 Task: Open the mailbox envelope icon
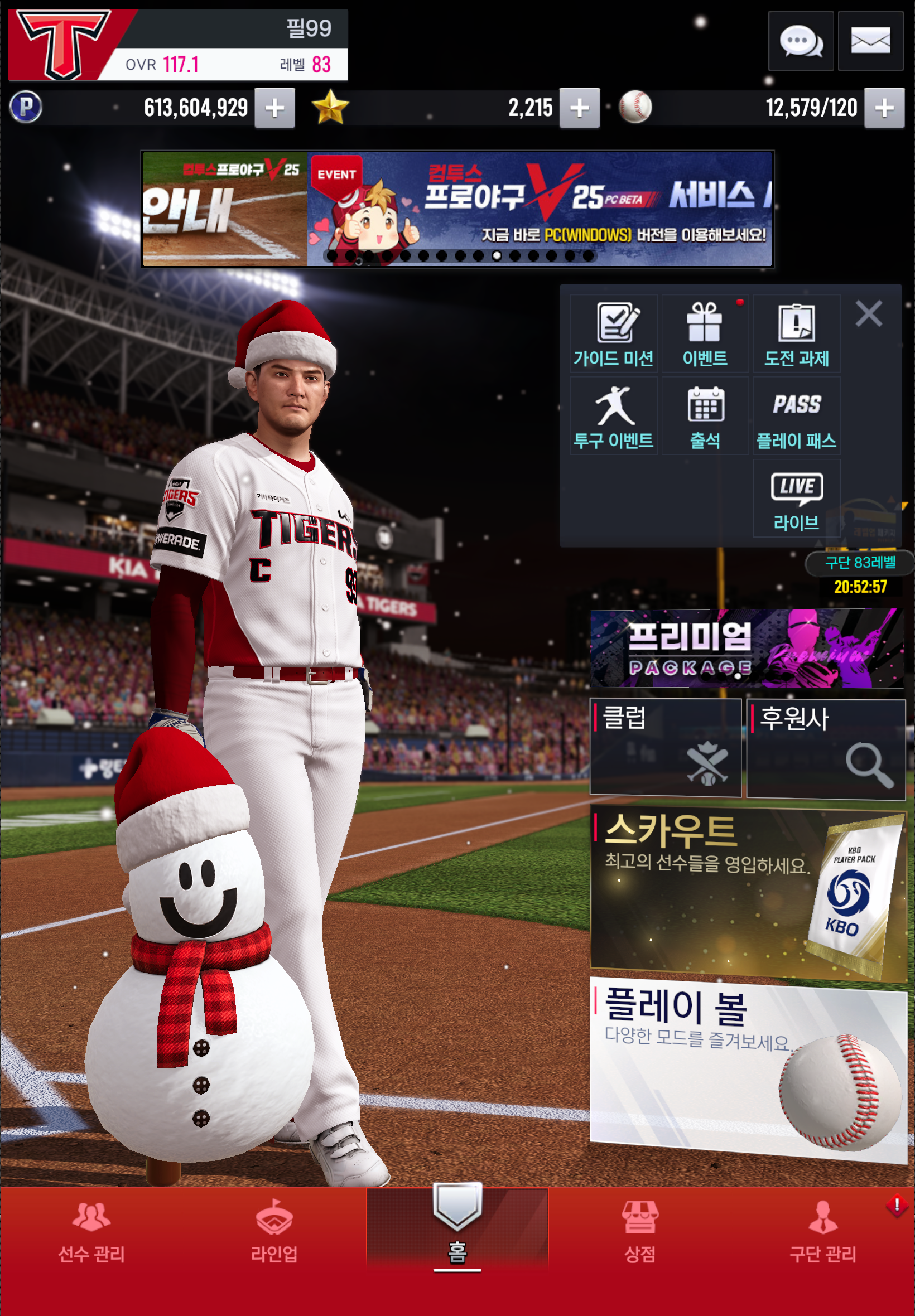point(870,41)
